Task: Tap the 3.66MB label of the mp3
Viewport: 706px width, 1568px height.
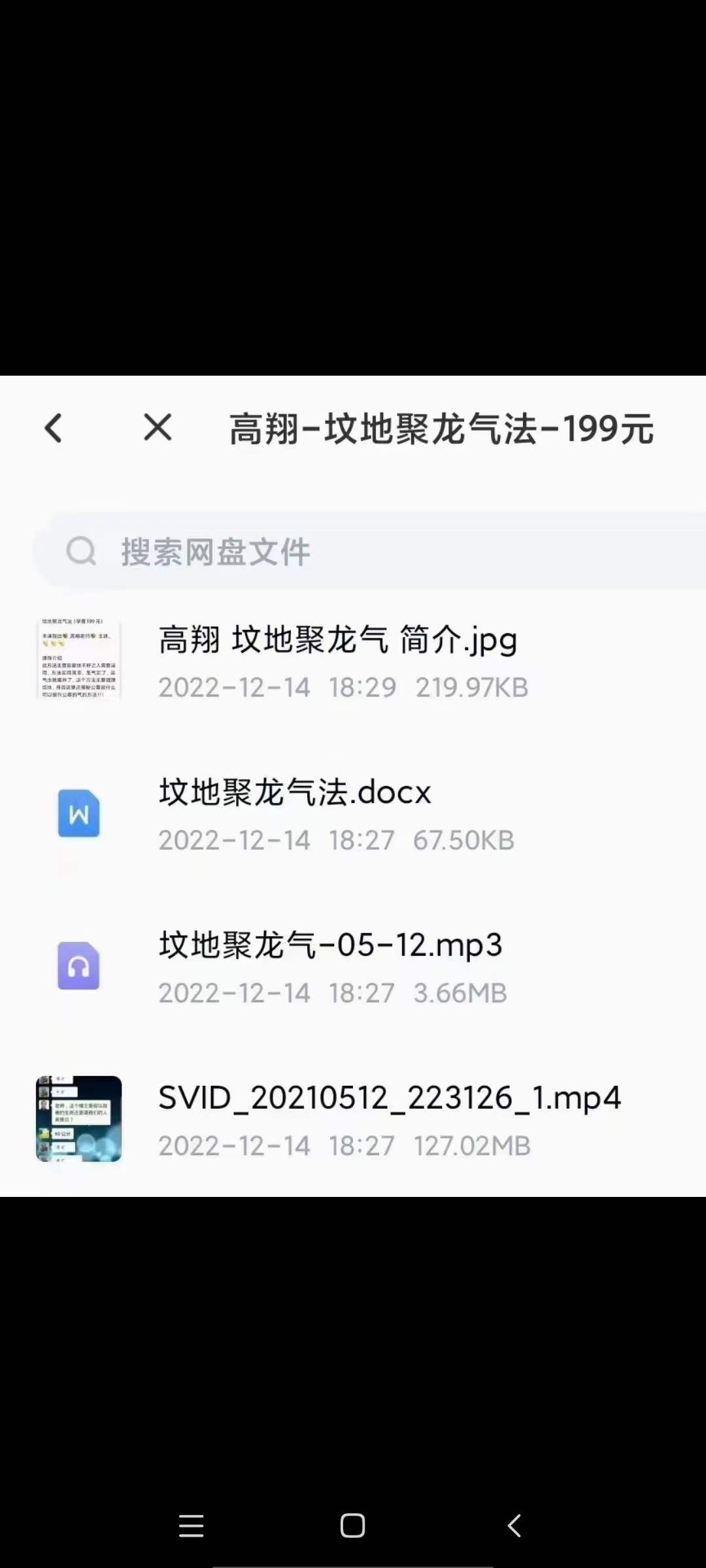Action: click(460, 993)
